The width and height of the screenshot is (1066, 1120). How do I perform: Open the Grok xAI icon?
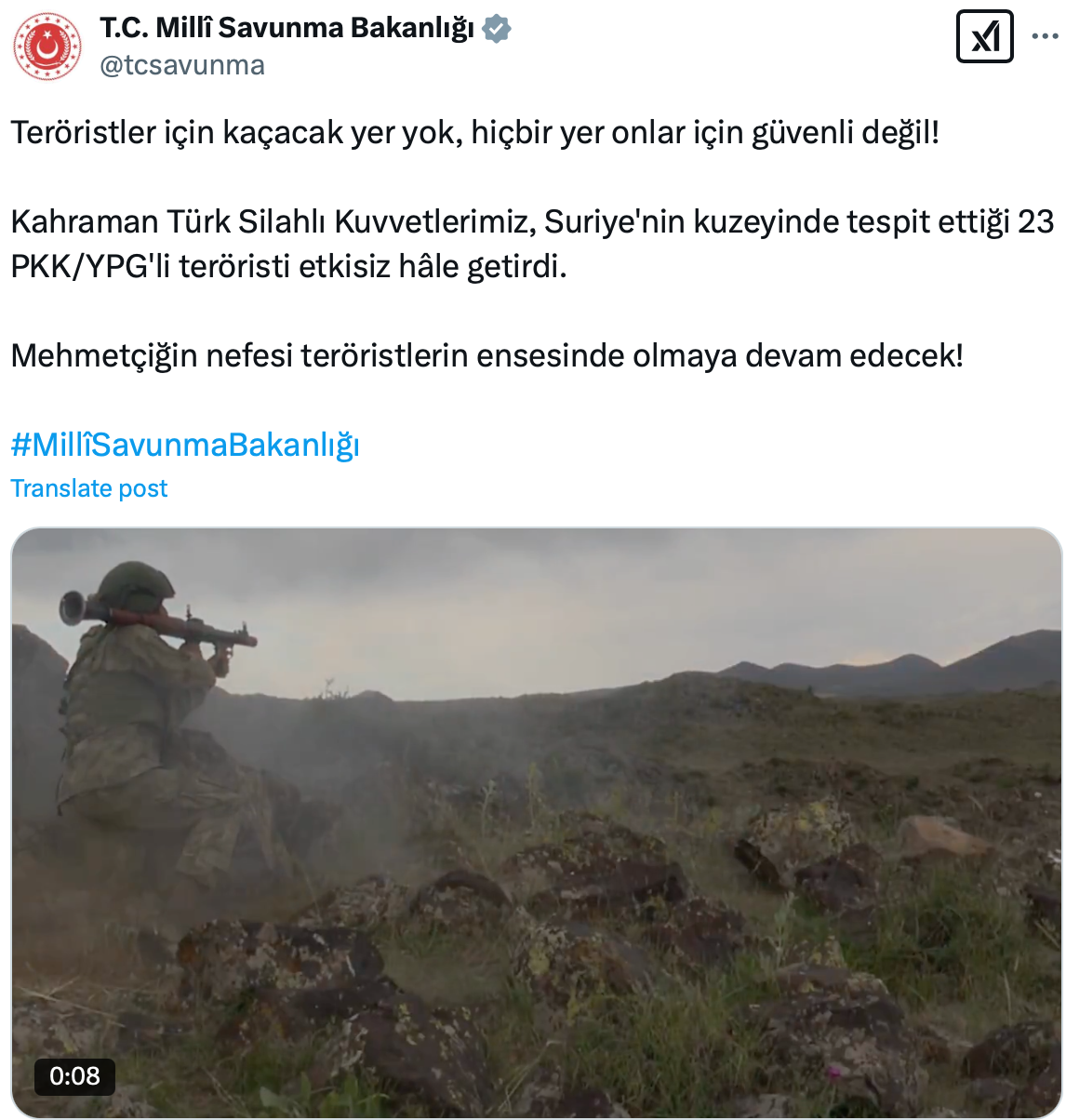coord(984,36)
